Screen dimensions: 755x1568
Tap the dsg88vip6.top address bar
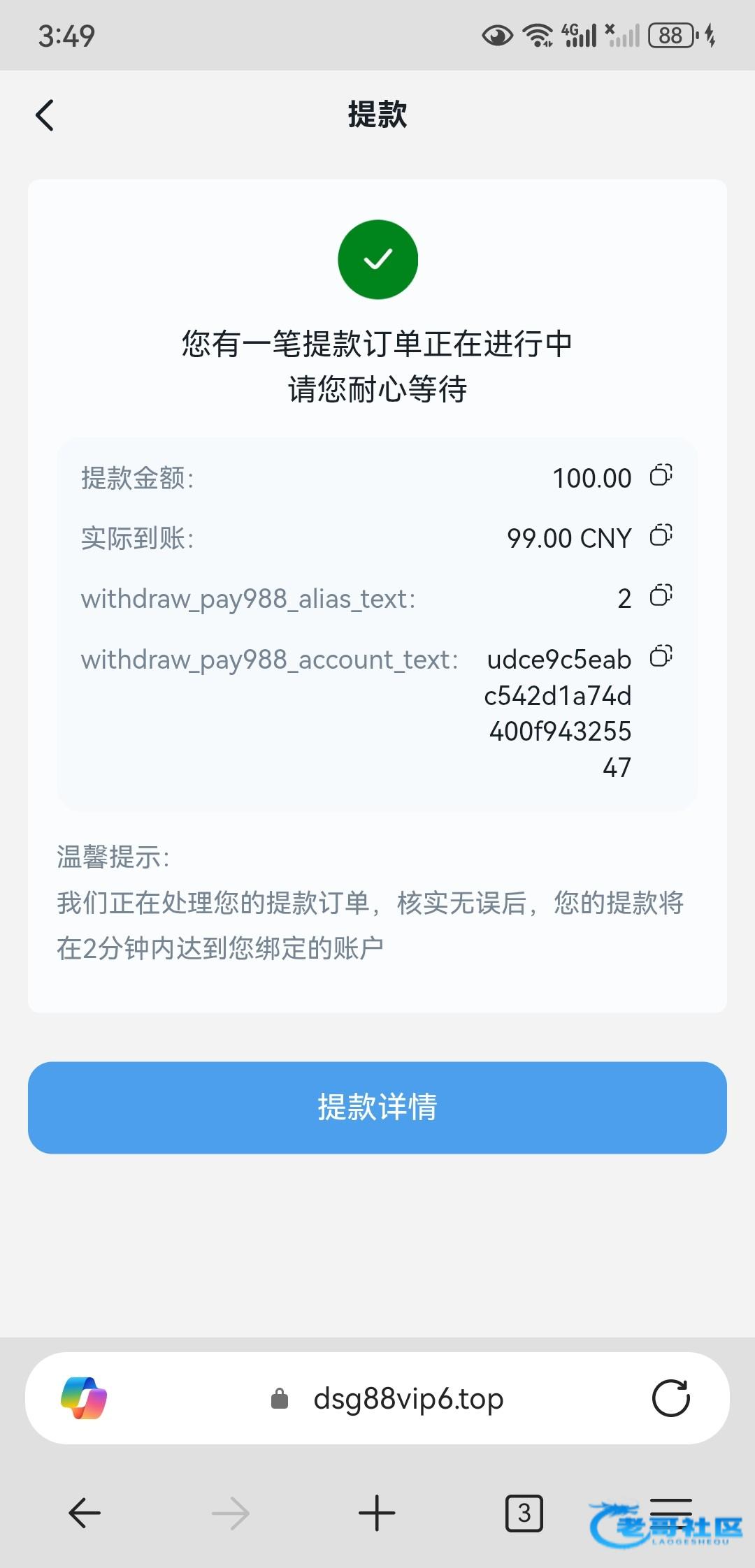click(x=408, y=1399)
